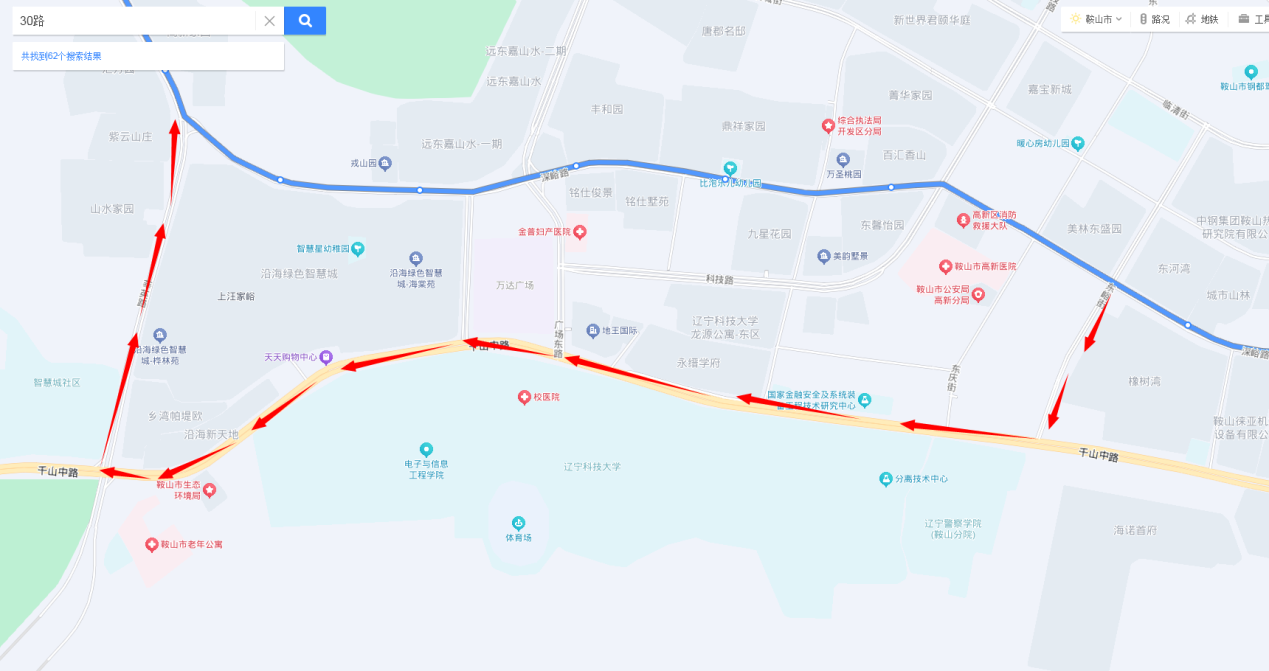The width and height of the screenshot is (1269, 671).
Task: Tap the search box containing 30路
Action: [135, 21]
